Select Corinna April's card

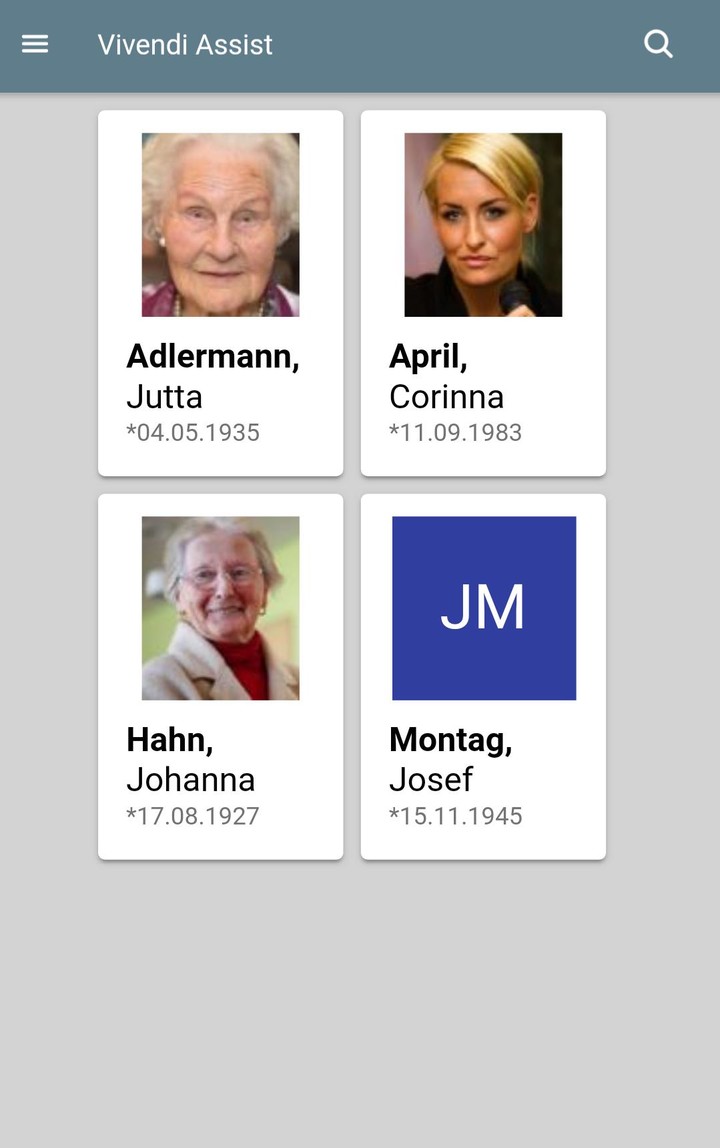tap(483, 293)
